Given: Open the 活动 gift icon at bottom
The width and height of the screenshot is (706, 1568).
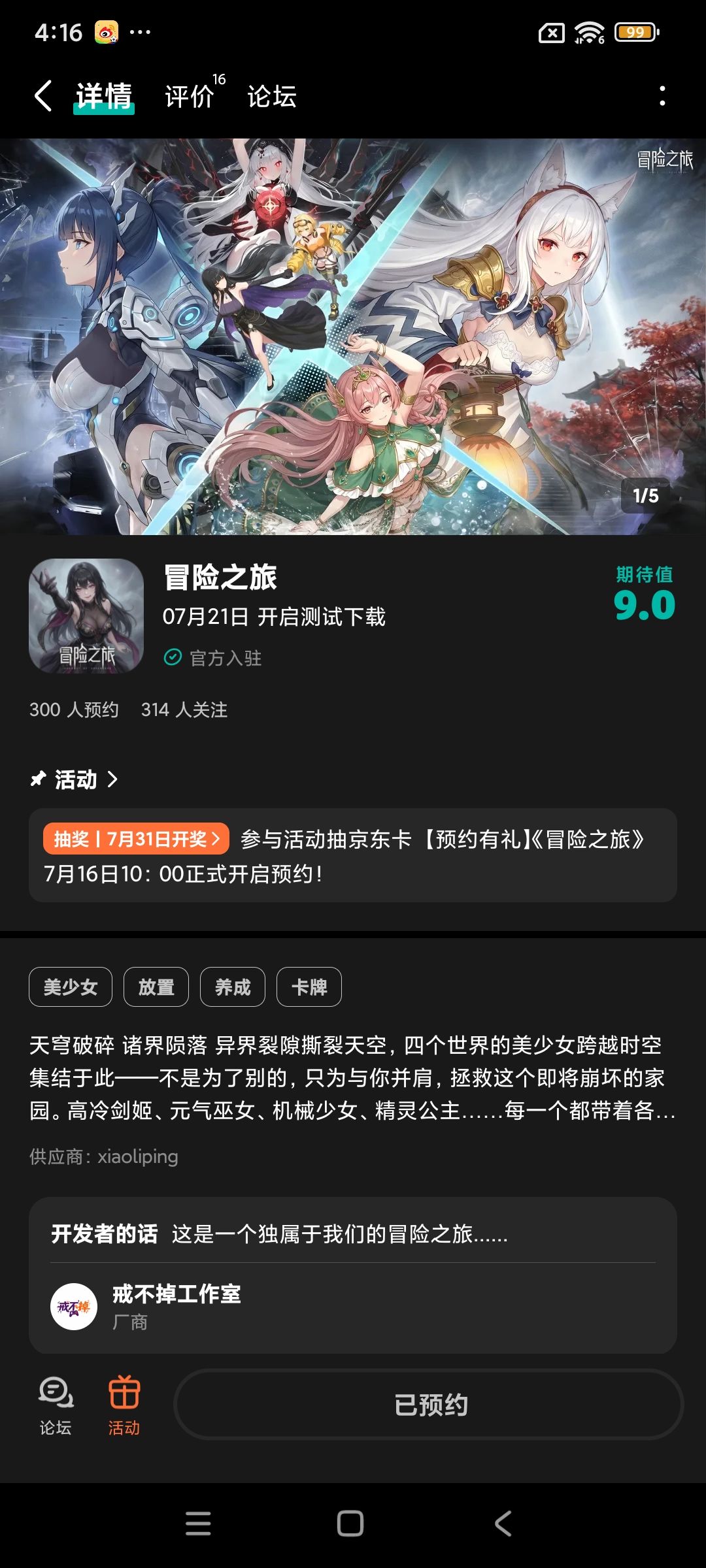Looking at the screenshot, I should 124,1406.
